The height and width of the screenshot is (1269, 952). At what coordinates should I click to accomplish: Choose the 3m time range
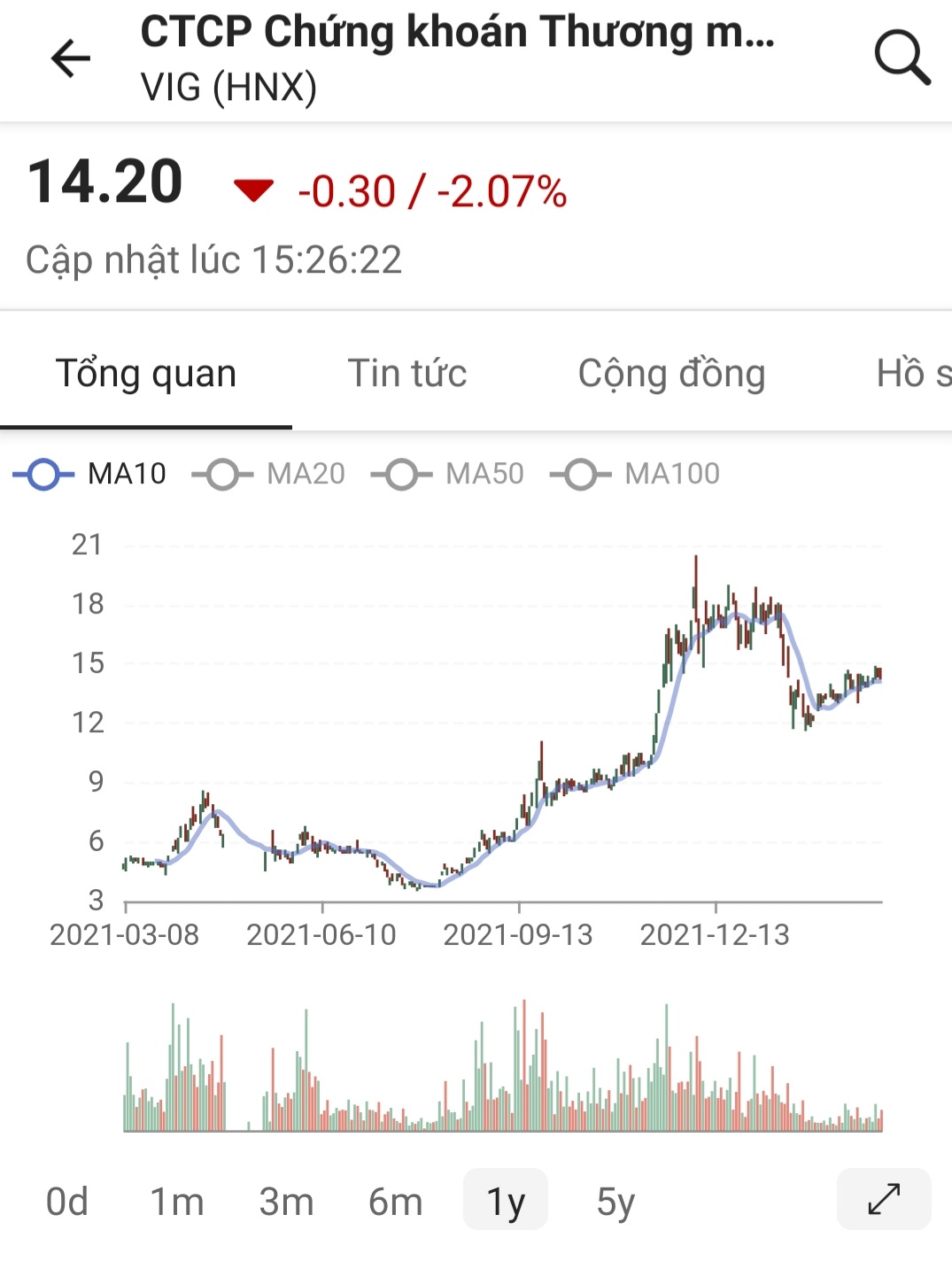pyautogui.click(x=286, y=1202)
